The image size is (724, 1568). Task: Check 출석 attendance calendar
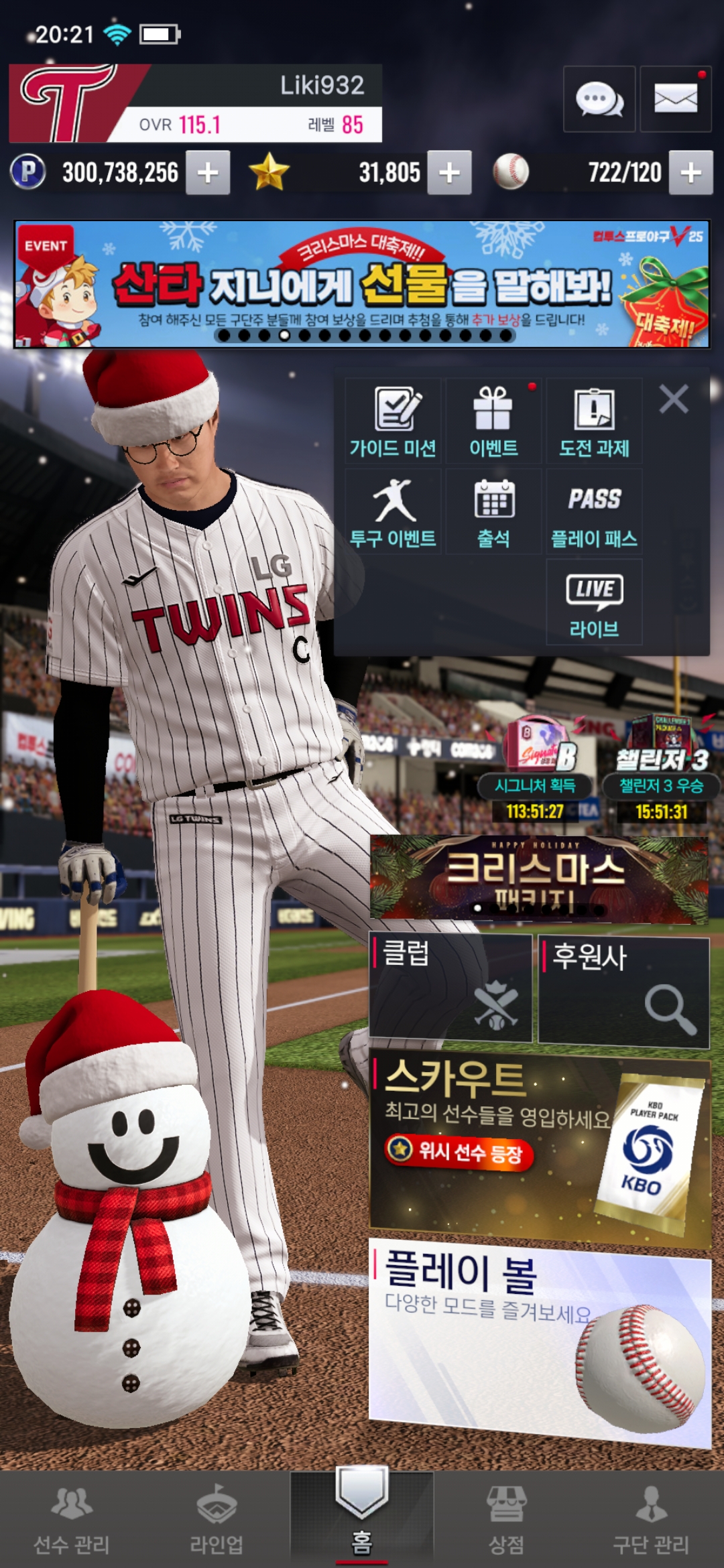(493, 512)
